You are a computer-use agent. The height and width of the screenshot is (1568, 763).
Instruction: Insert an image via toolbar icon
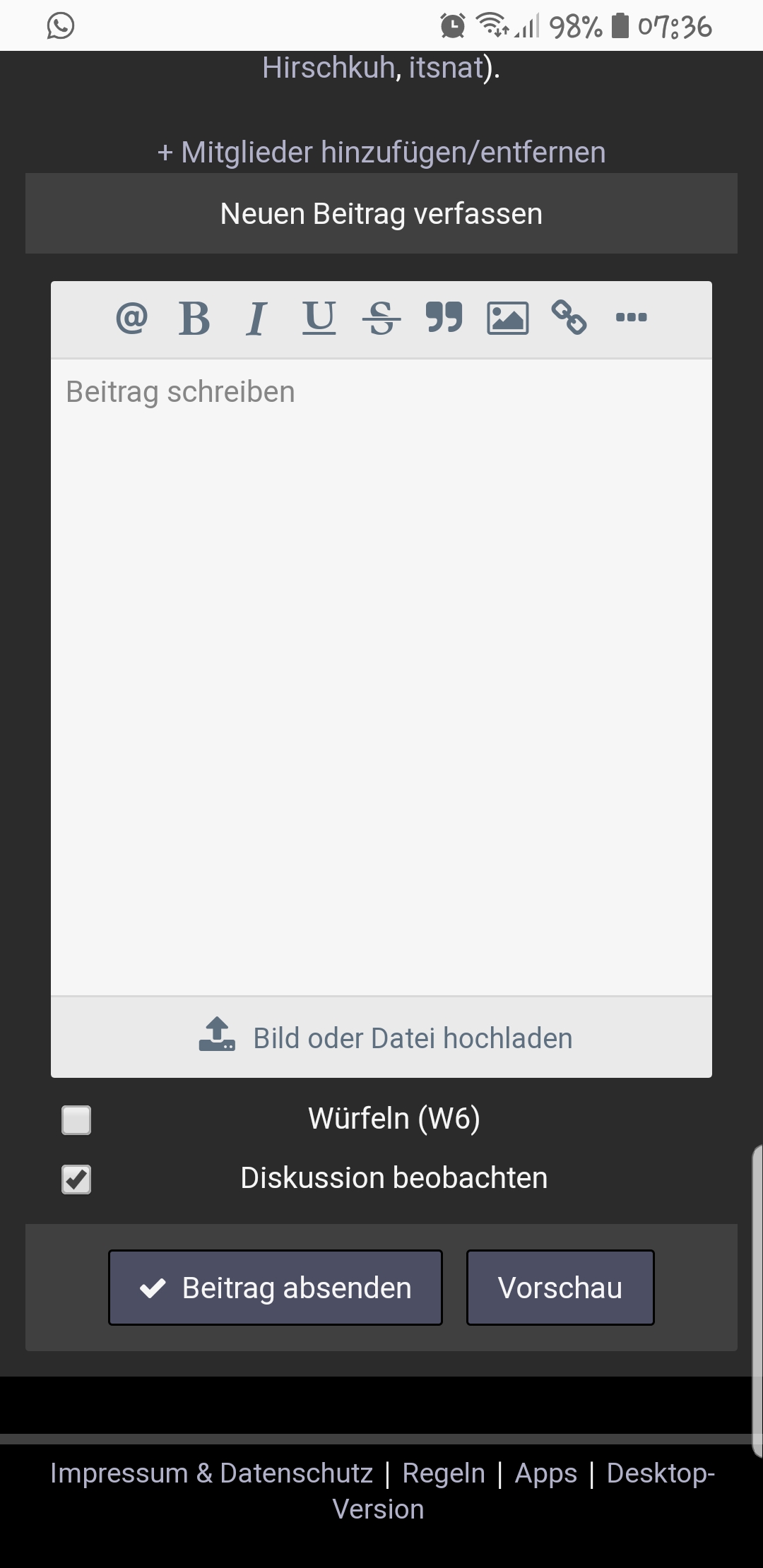pos(508,318)
